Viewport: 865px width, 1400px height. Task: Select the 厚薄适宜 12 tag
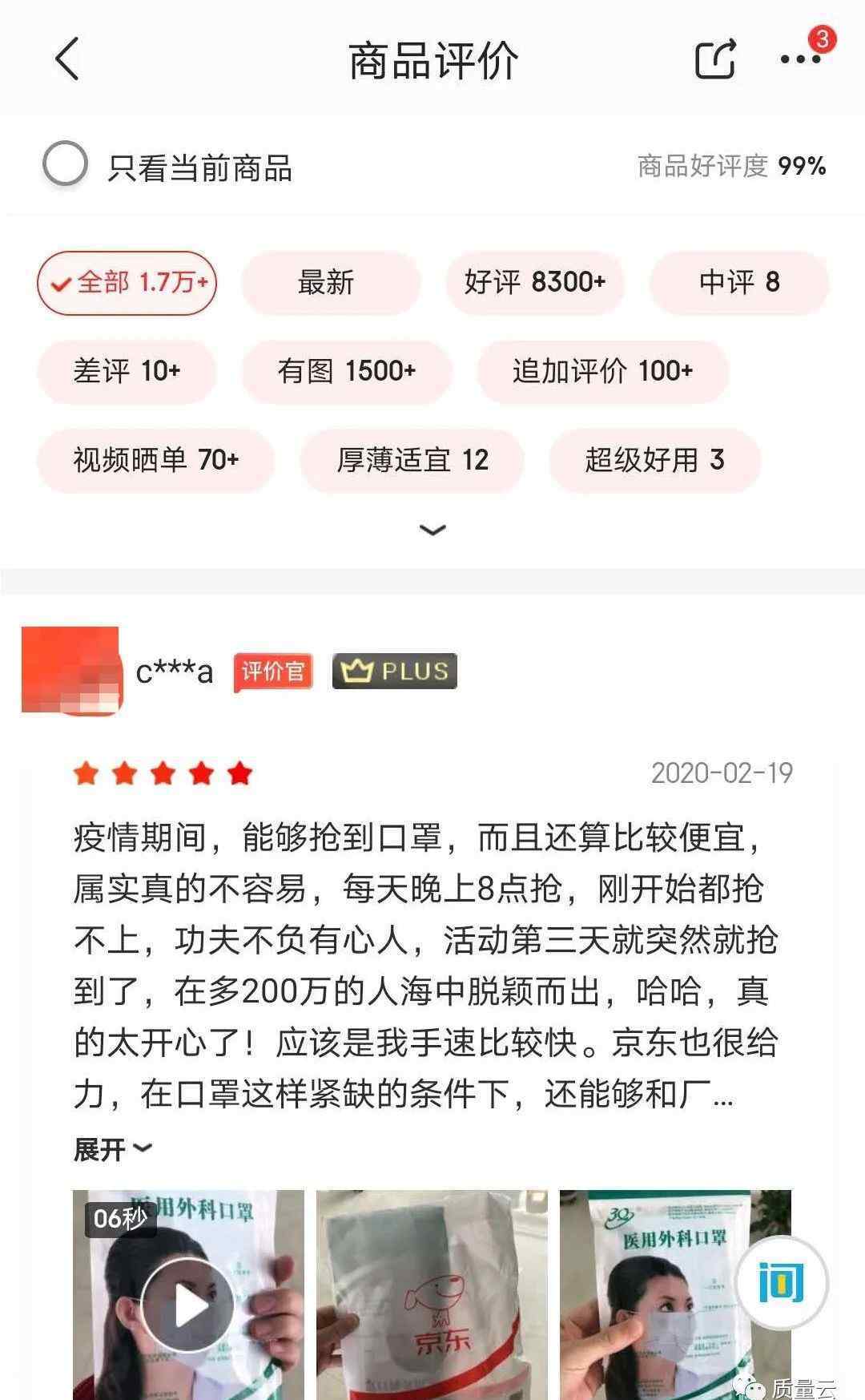click(412, 461)
